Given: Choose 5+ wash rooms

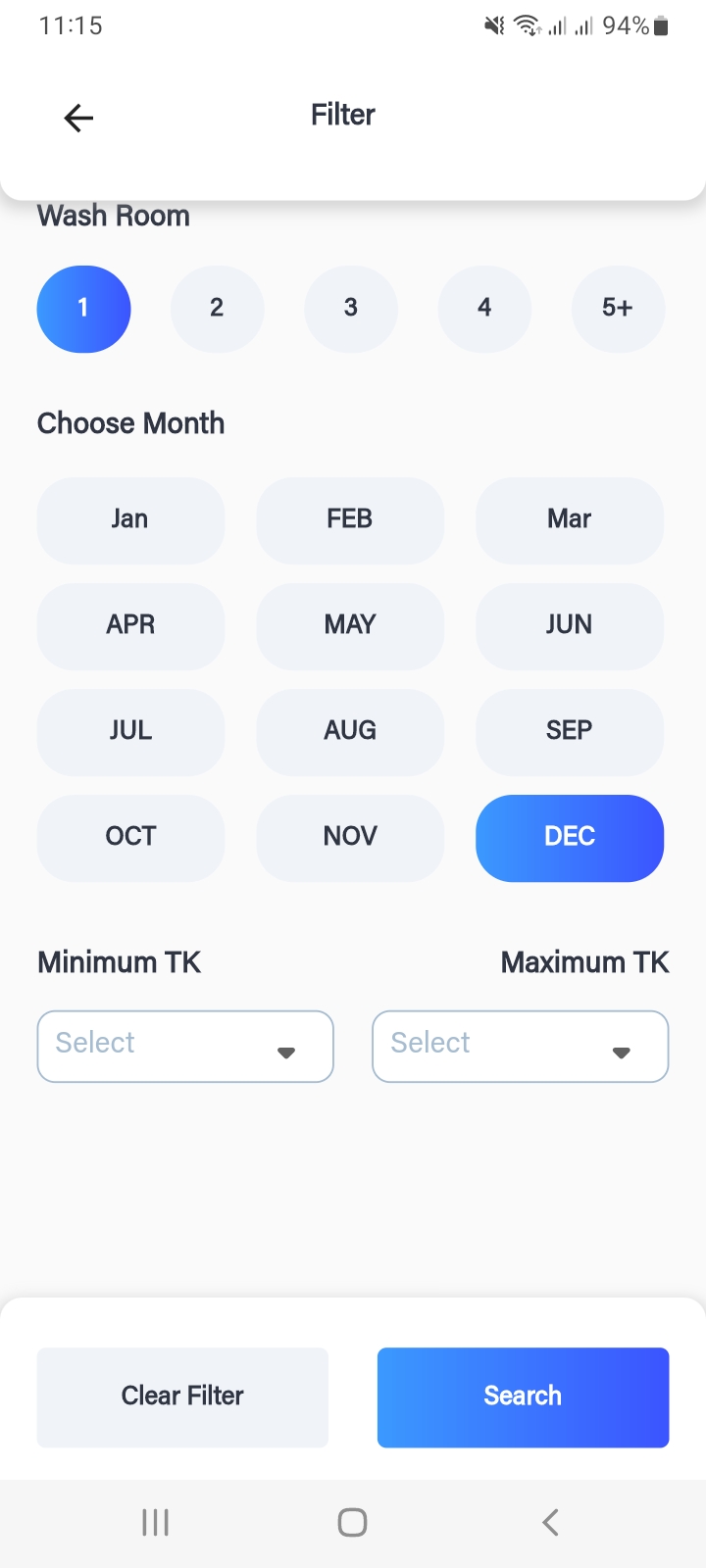Looking at the screenshot, I should click(618, 309).
